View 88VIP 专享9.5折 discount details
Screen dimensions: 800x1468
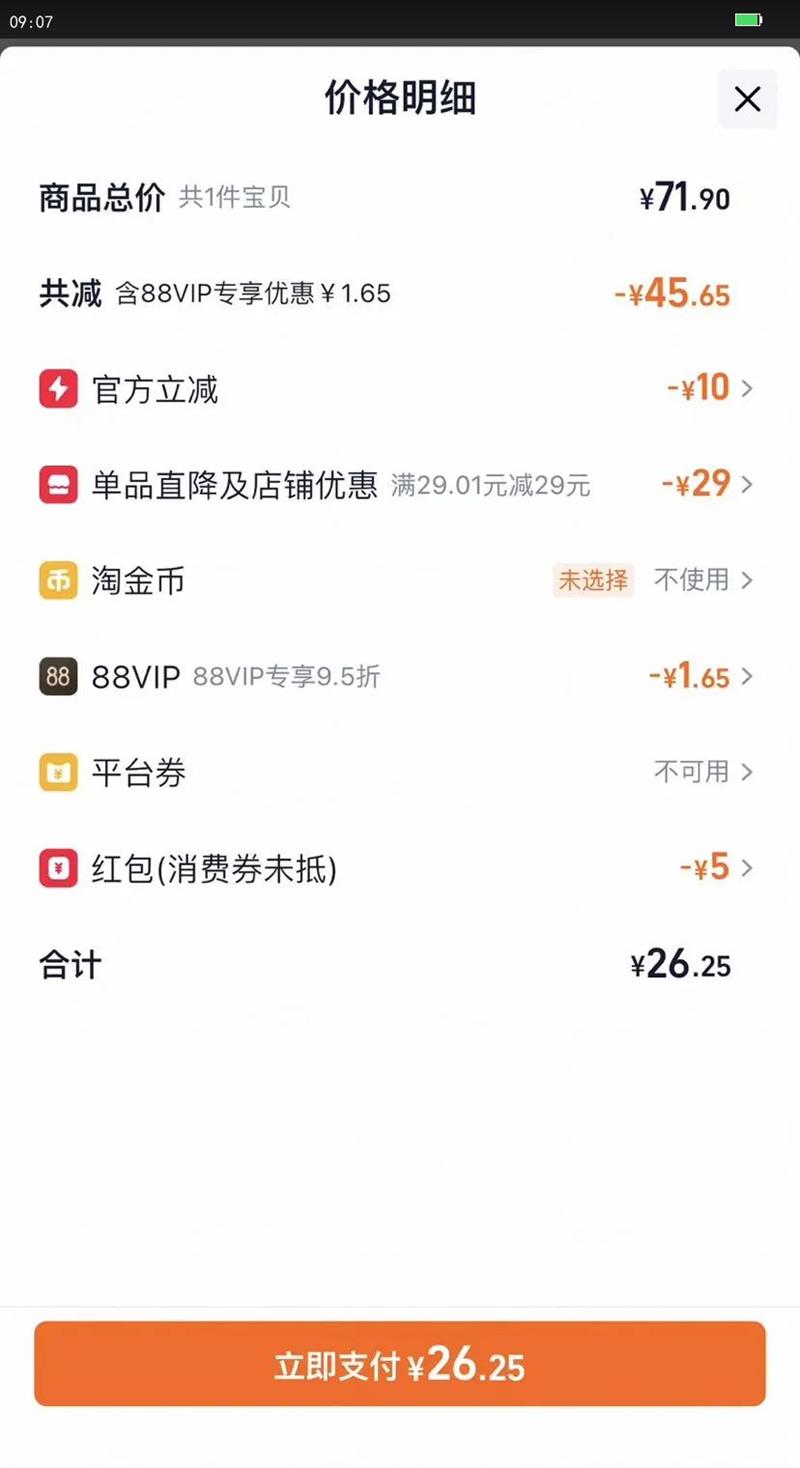pos(400,677)
